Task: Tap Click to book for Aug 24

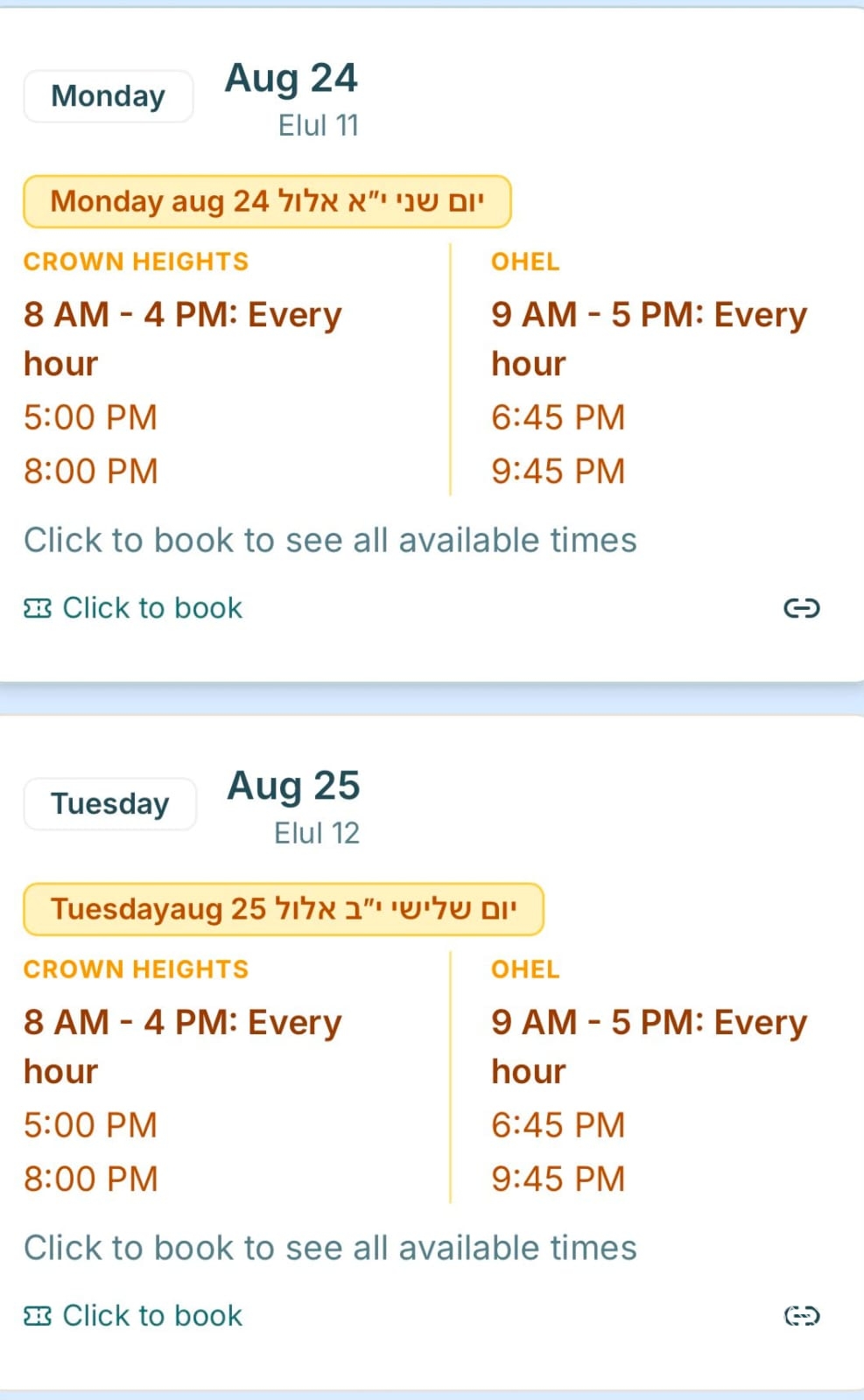Action: (x=133, y=607)
